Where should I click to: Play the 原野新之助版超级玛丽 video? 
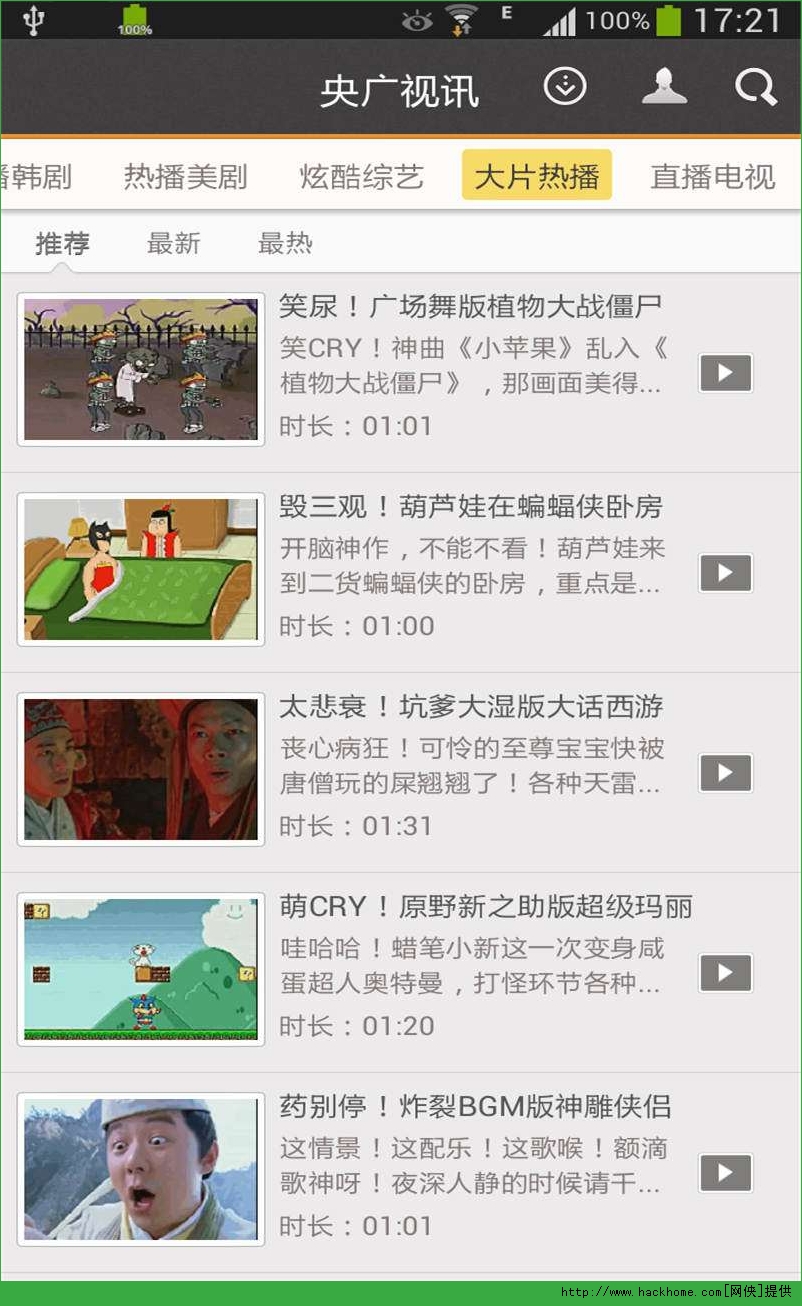tap(725, 973)
